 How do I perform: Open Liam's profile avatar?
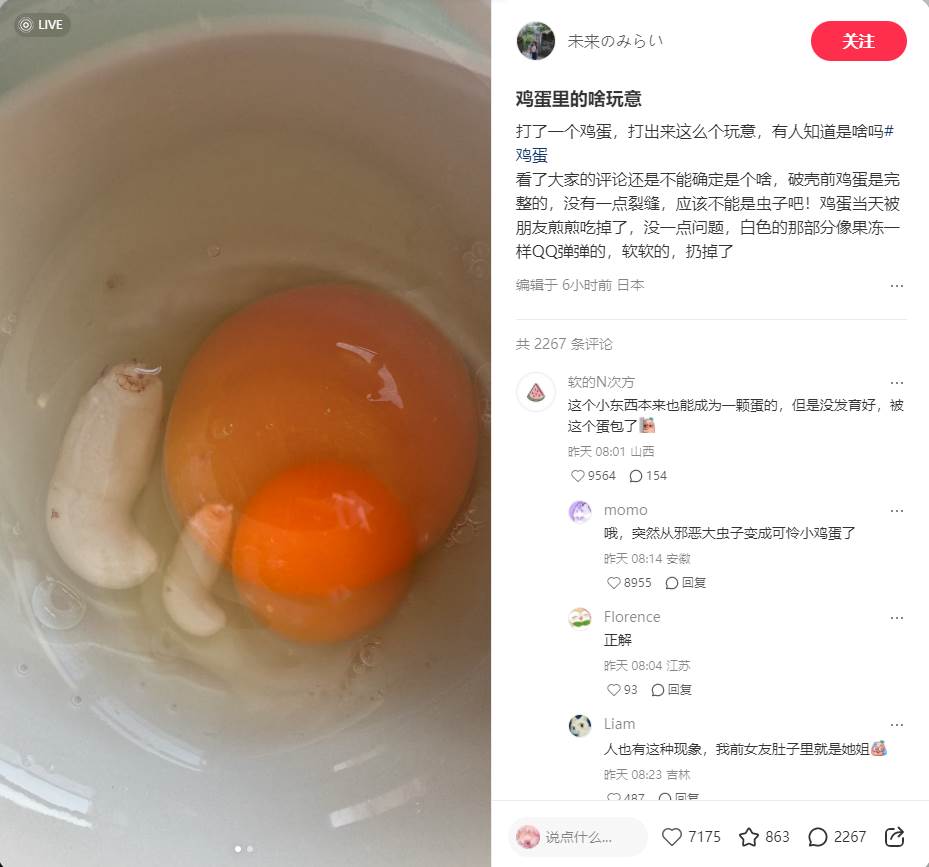tap(580, 725)
